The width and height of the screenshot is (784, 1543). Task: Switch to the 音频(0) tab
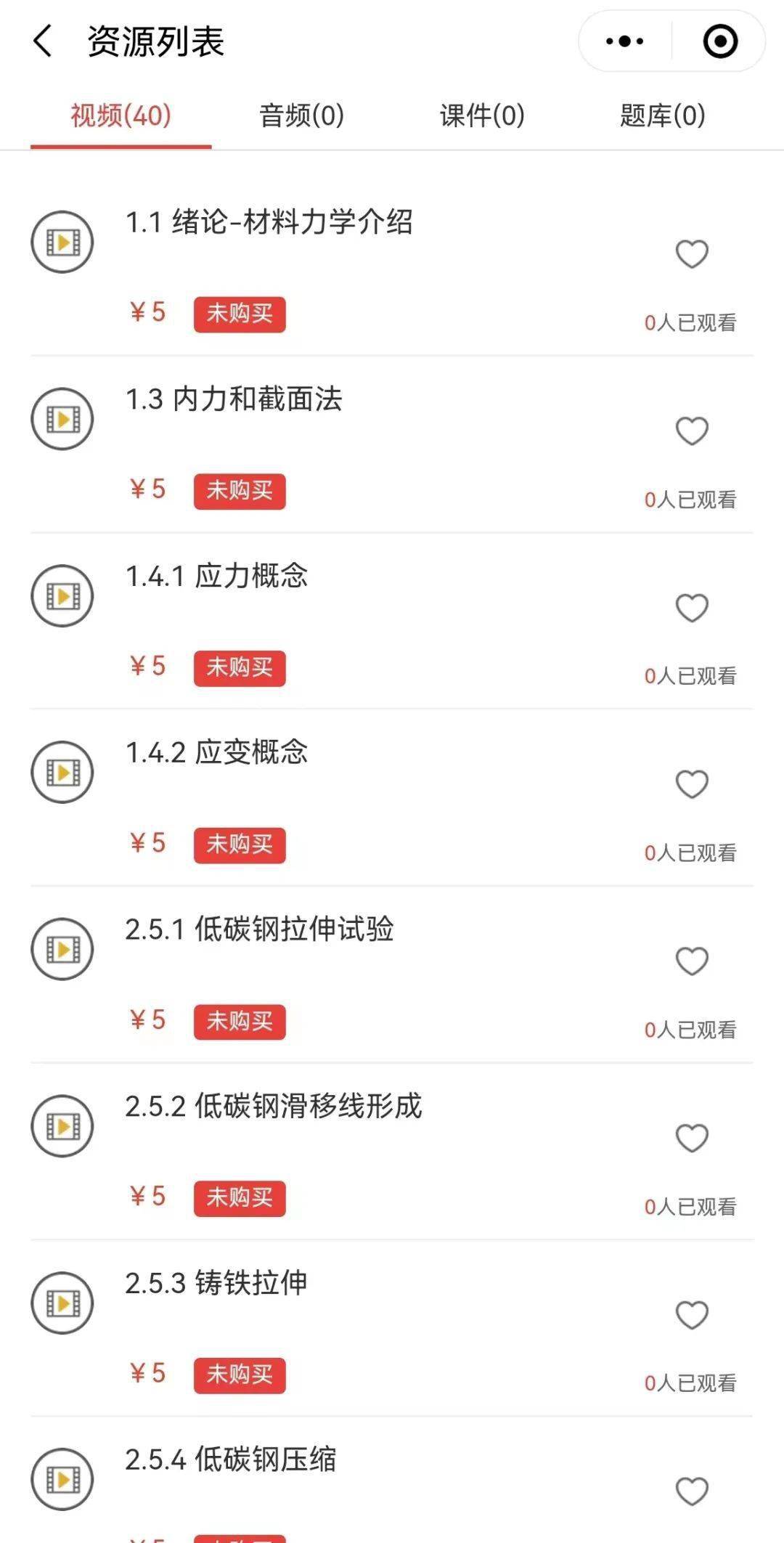pos(301,115)
